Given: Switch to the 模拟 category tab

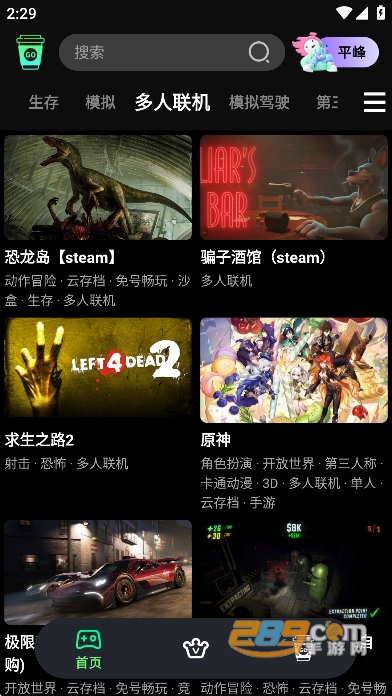Looking at the screenshot, I should pos(100,103).
